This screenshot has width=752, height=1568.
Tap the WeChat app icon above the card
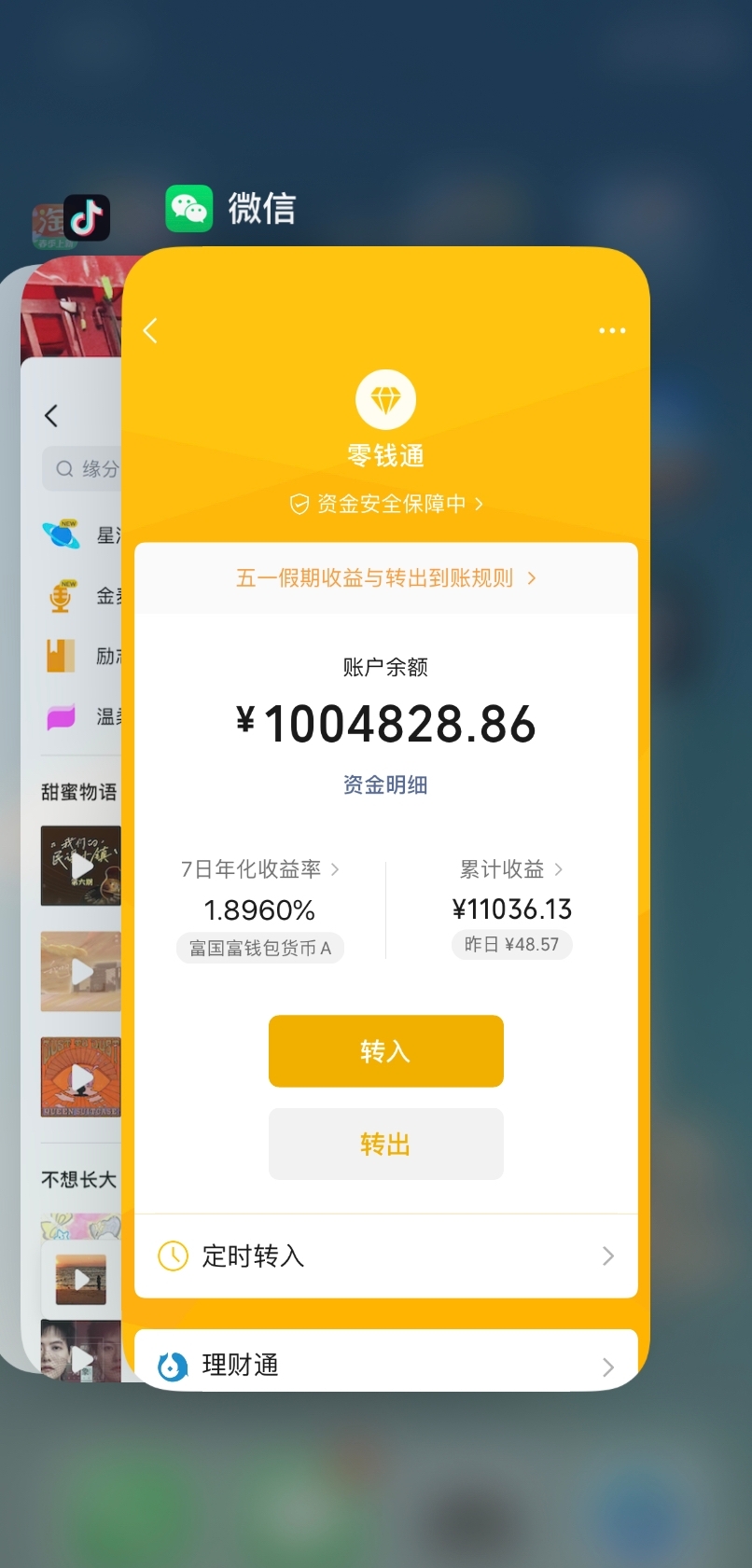[x=189, y=208]
